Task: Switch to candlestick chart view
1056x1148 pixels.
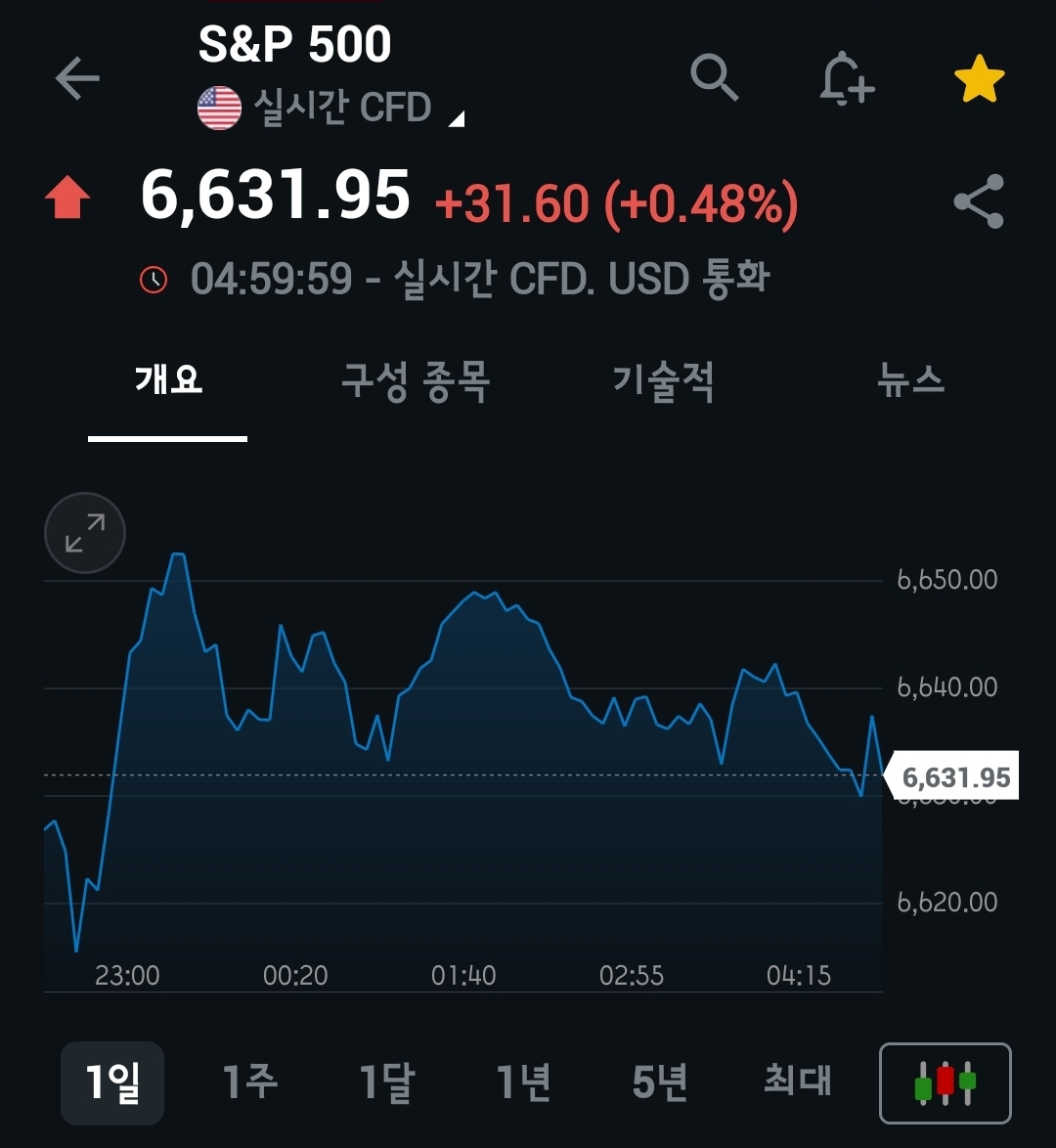Action: tap(945, 1083)
